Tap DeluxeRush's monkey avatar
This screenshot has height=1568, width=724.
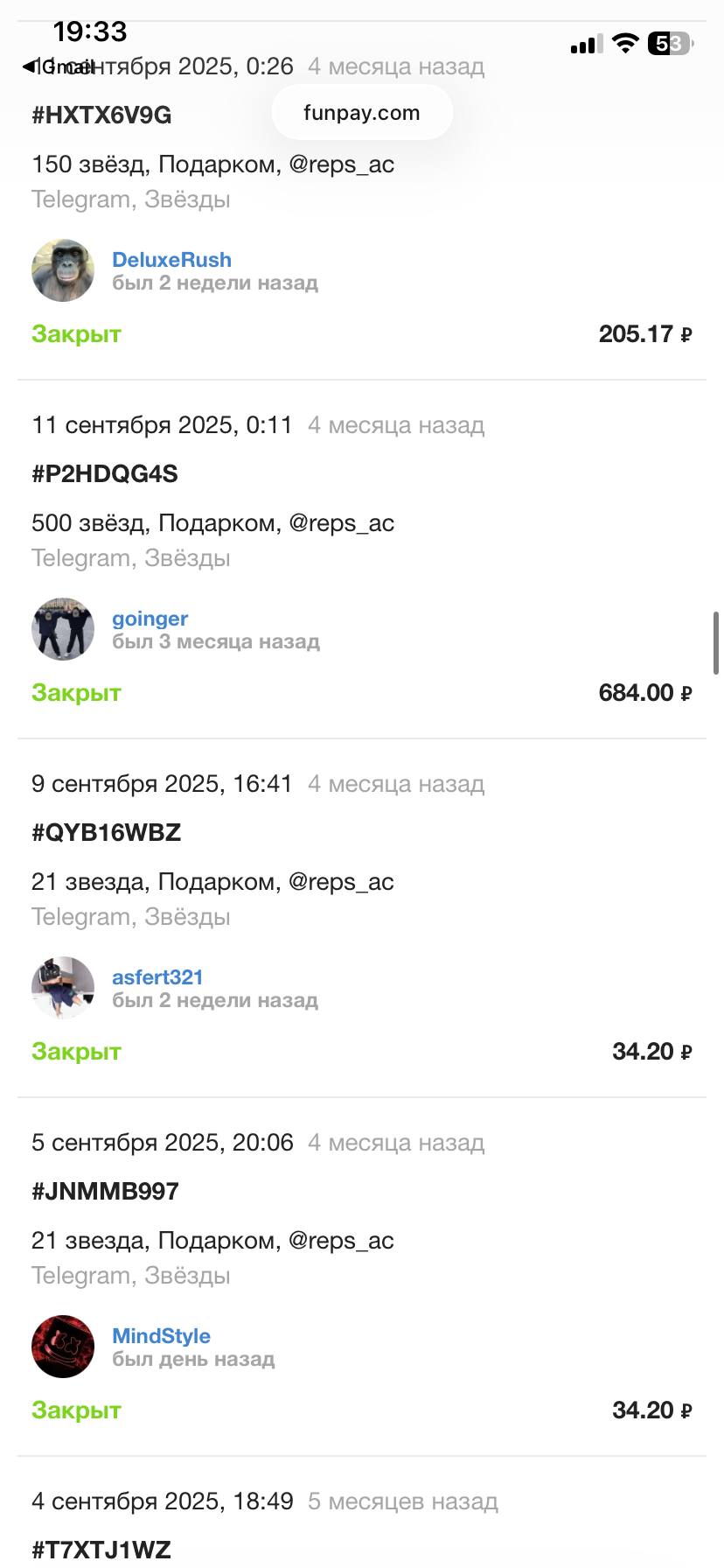click(62, 270)
